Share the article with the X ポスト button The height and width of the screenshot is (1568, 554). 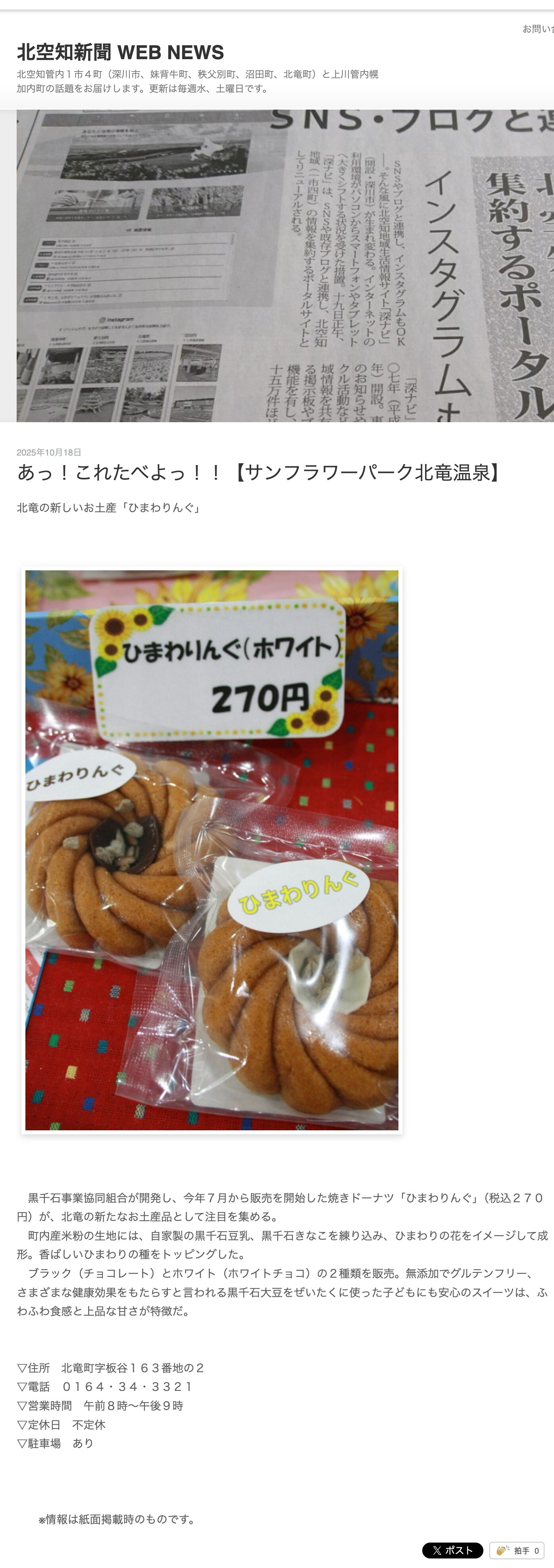[x=452, y=1551]
